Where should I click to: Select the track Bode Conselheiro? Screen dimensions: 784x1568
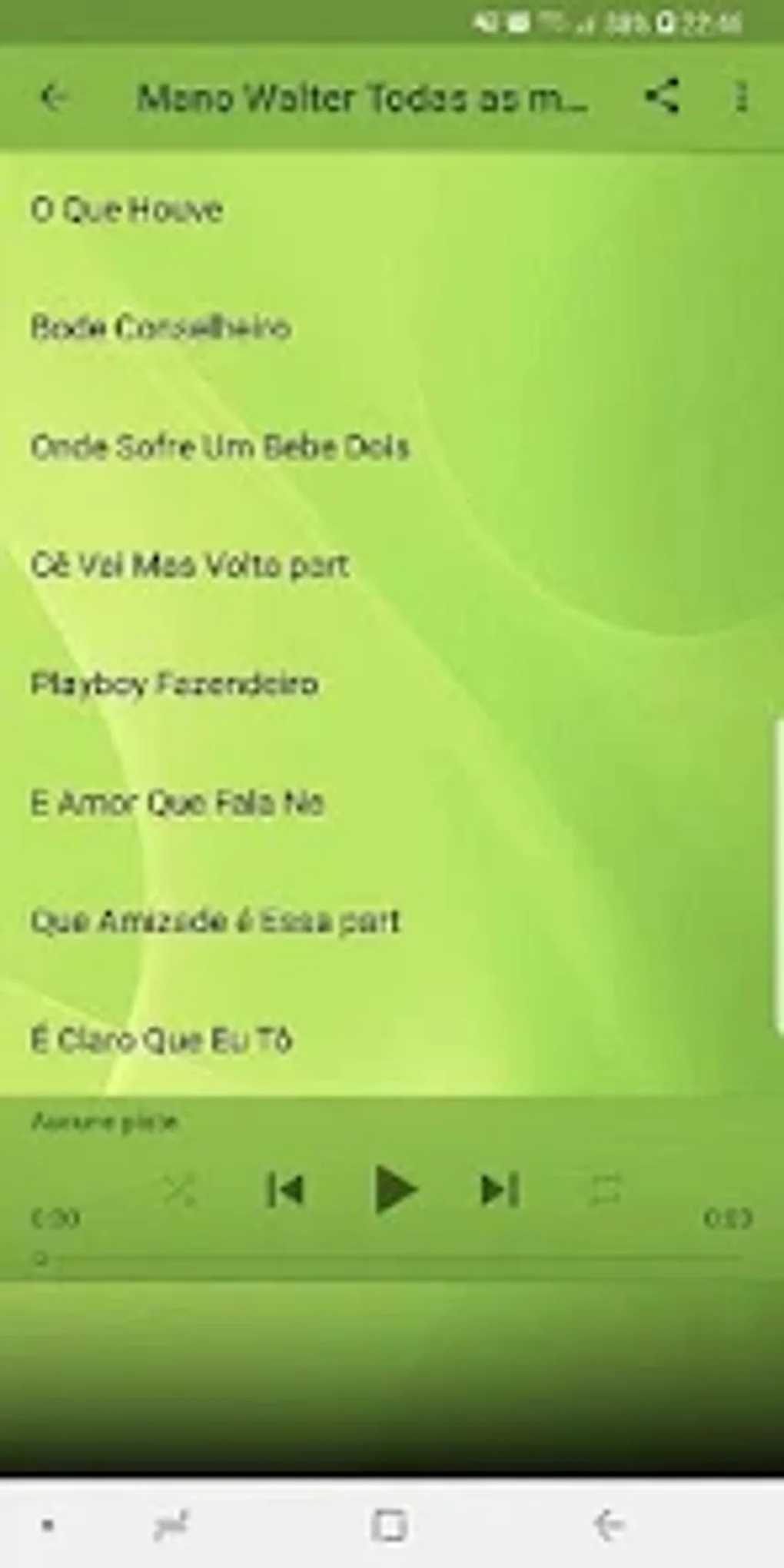[x=392, y=328]
